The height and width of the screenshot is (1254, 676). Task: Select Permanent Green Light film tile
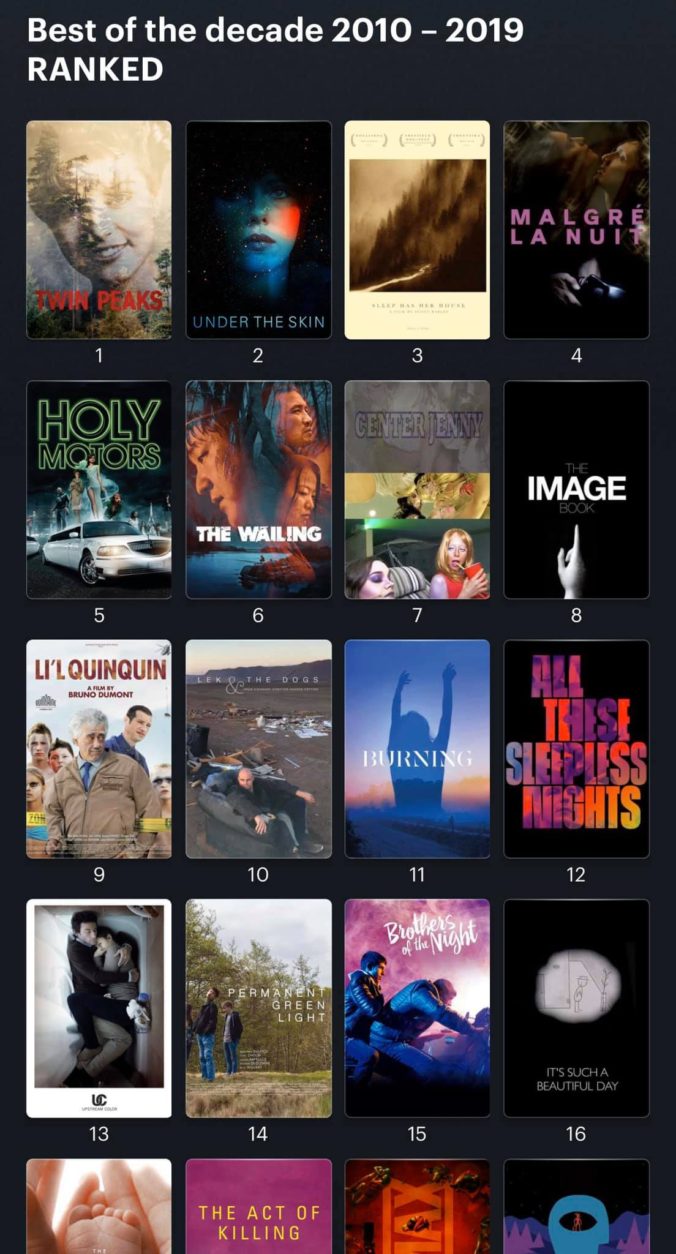pos(258,1007)
